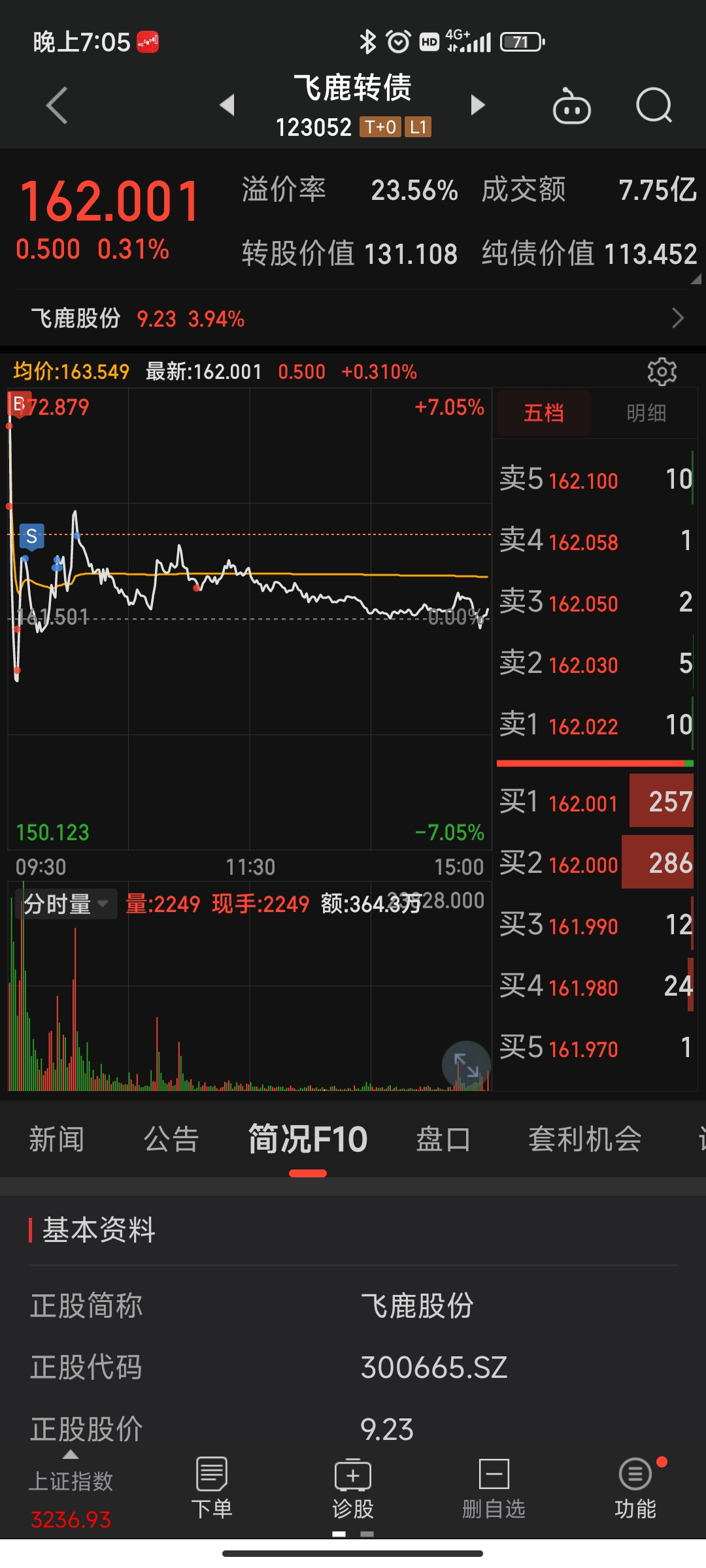Switch to the 盘口 tab
Screen dimensions: 706x1568
click(x=443, y=1140)
